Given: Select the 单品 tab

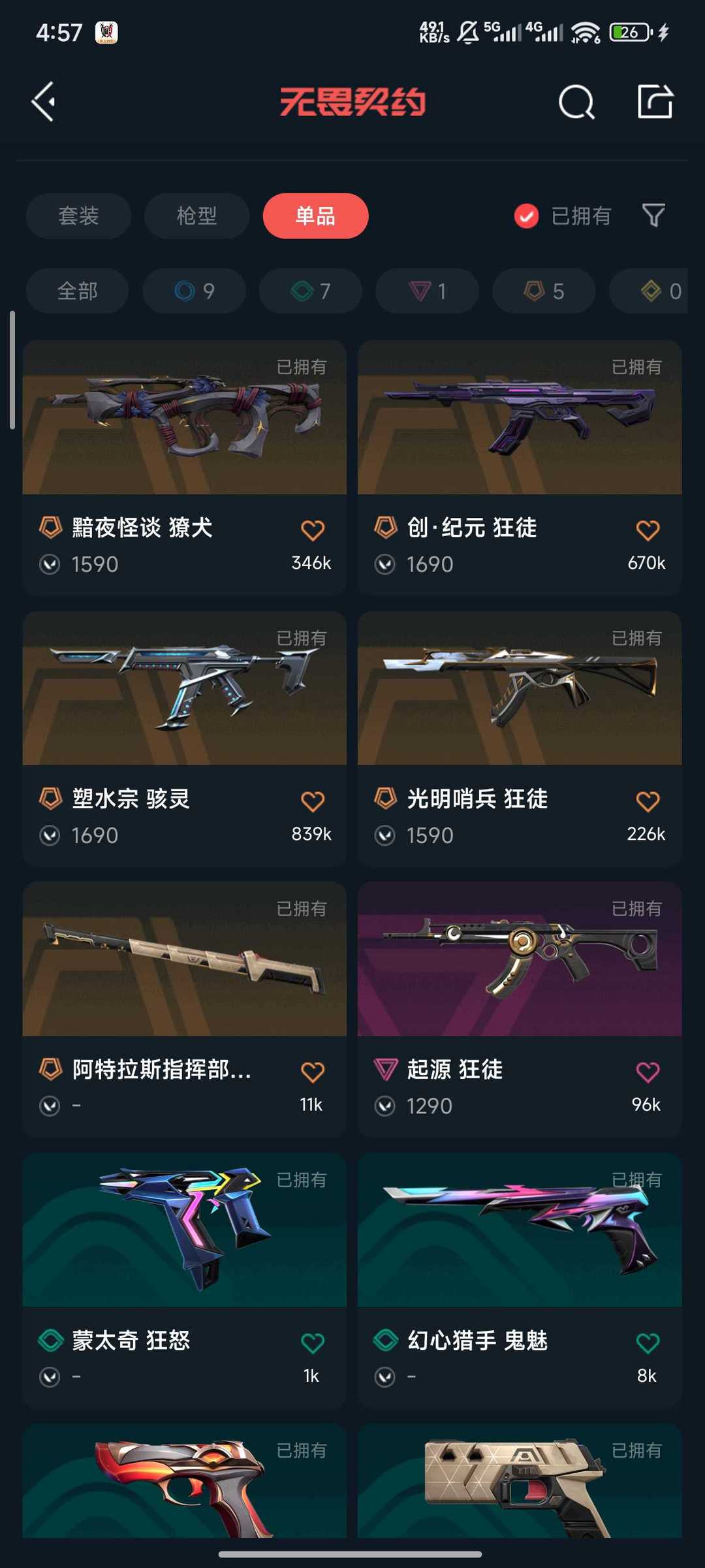Looking at the screenshot, I should pyautogui.click(x=315, y=216).
